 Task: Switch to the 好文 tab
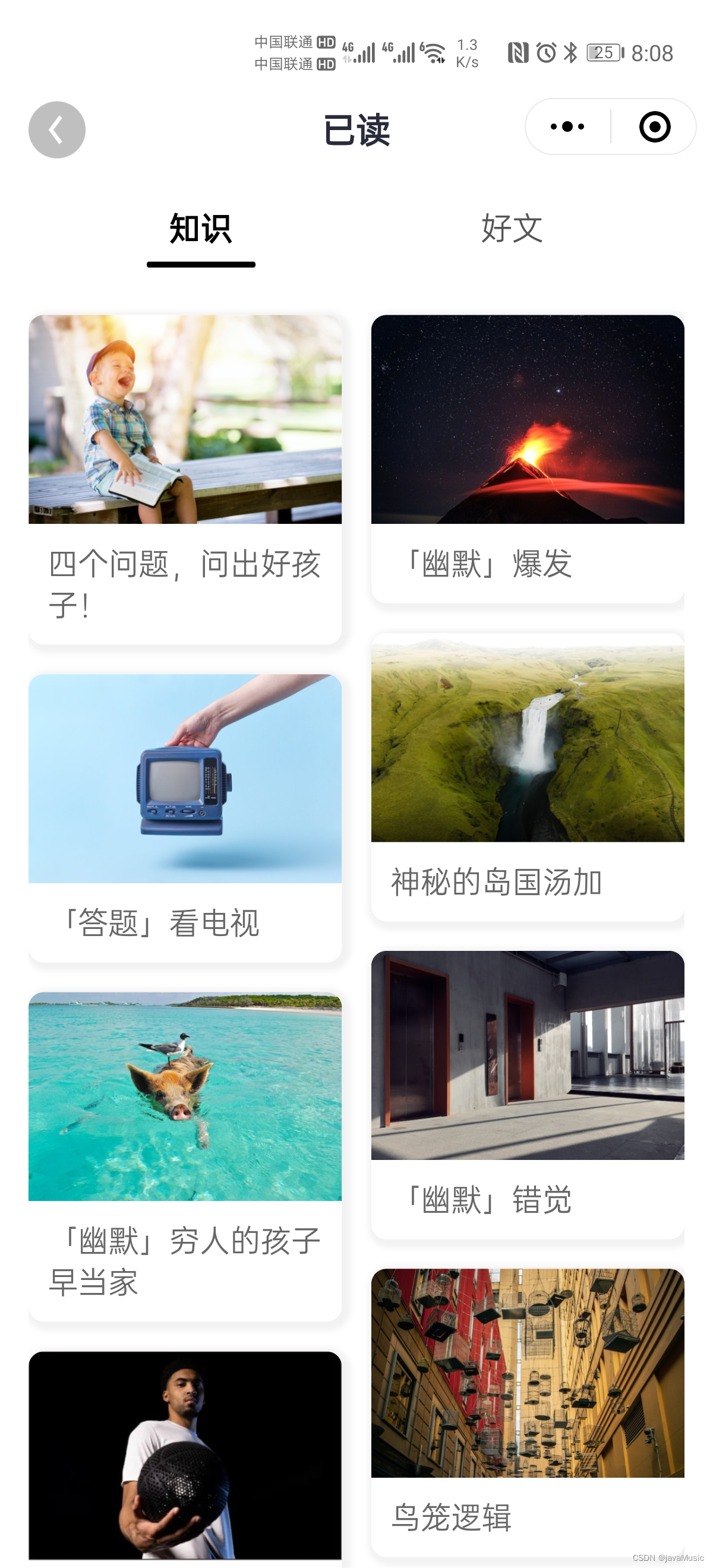(512, 229)
